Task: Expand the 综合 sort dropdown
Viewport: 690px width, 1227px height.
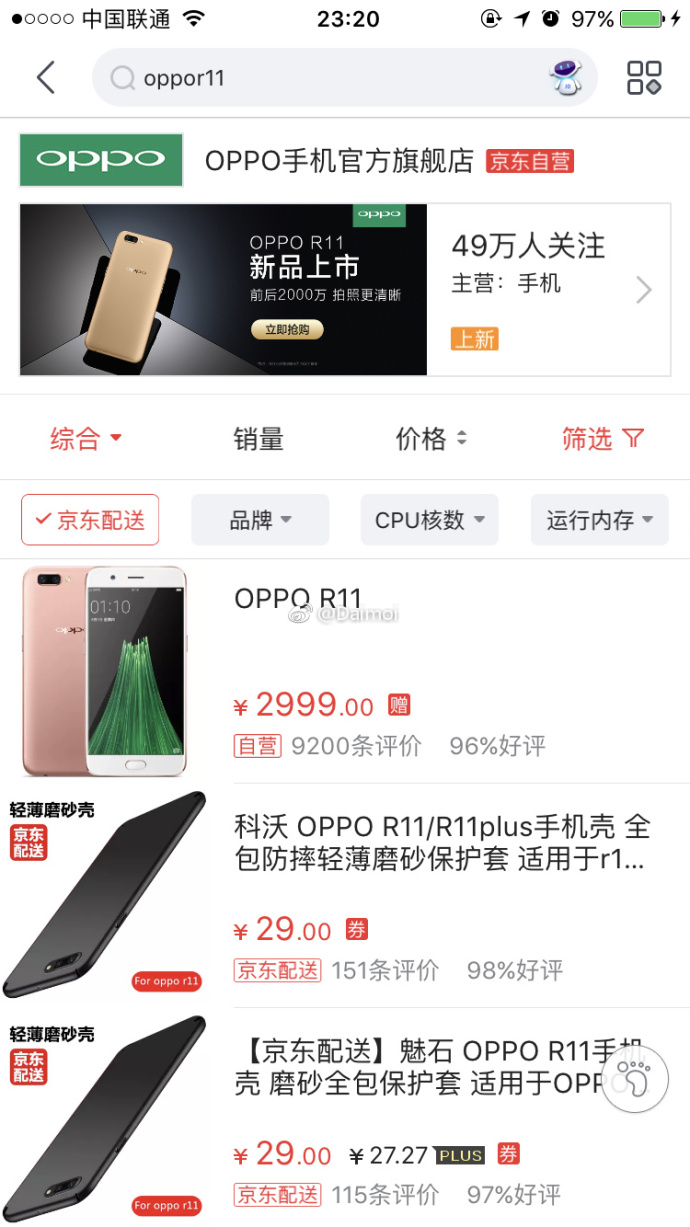Action: click(86, 438)
